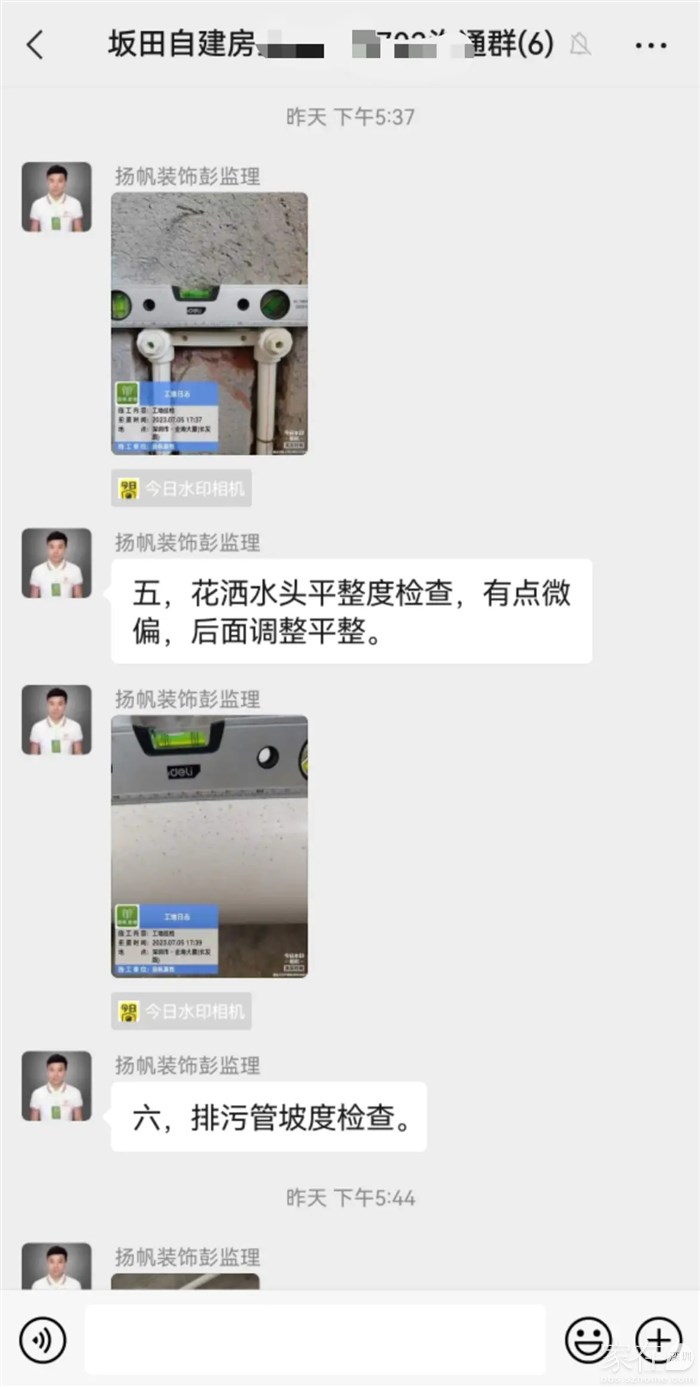Switch to voice message input
This screenshot has height=1387, width=700.
click(42, 1339)
